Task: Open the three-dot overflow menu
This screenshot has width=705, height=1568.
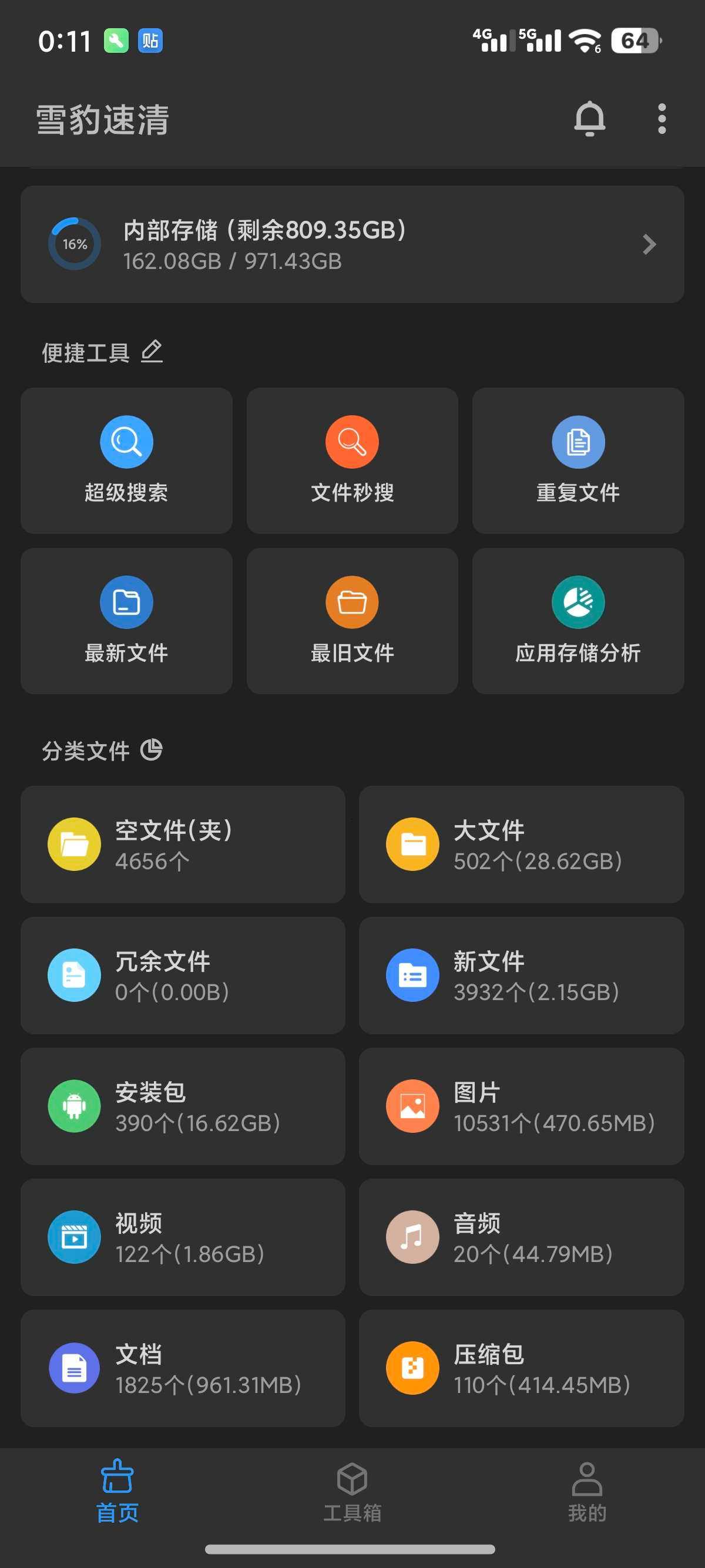Action: (661, 118)
